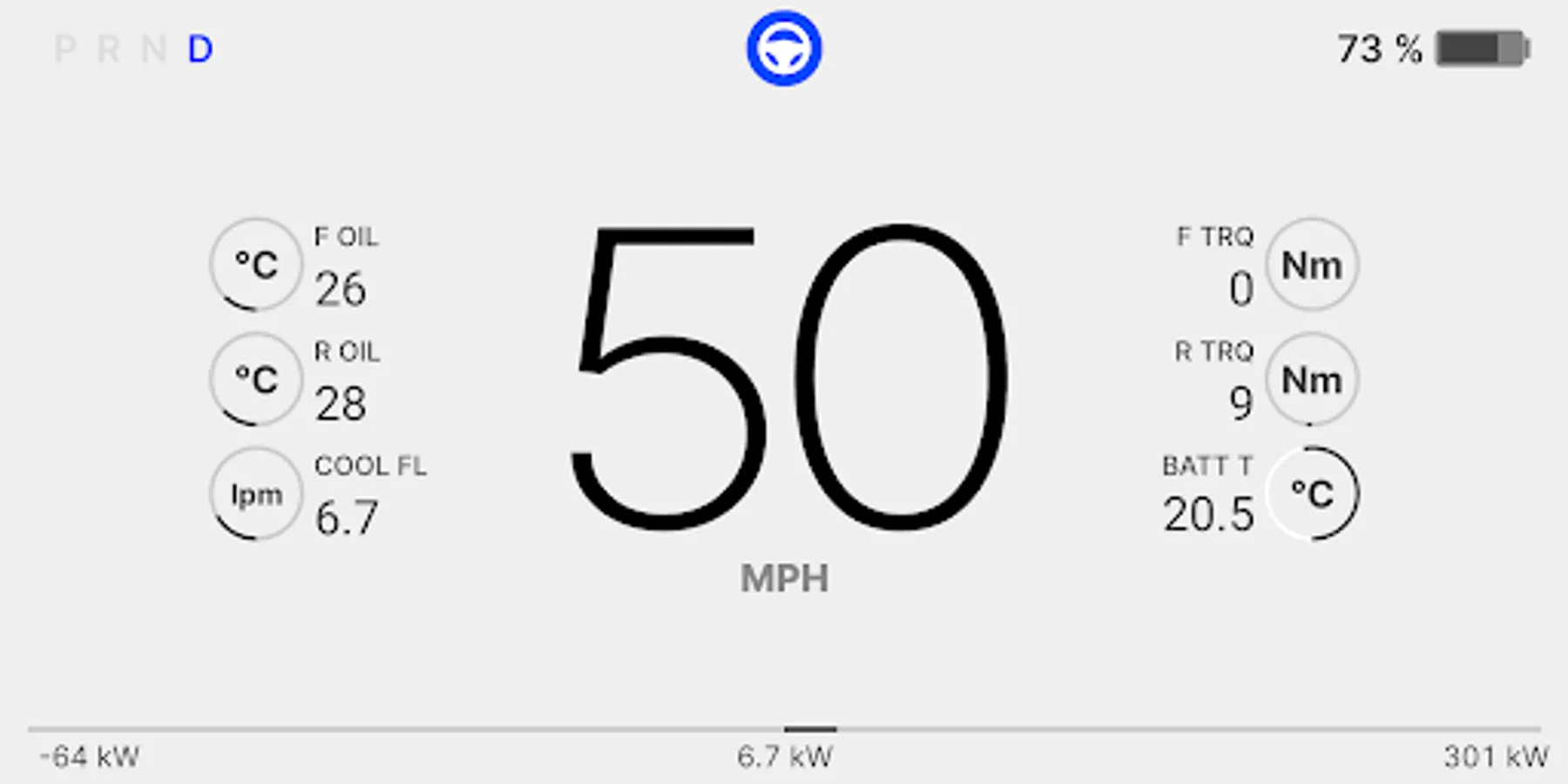Select the R OIL temperature gauge

256,380
